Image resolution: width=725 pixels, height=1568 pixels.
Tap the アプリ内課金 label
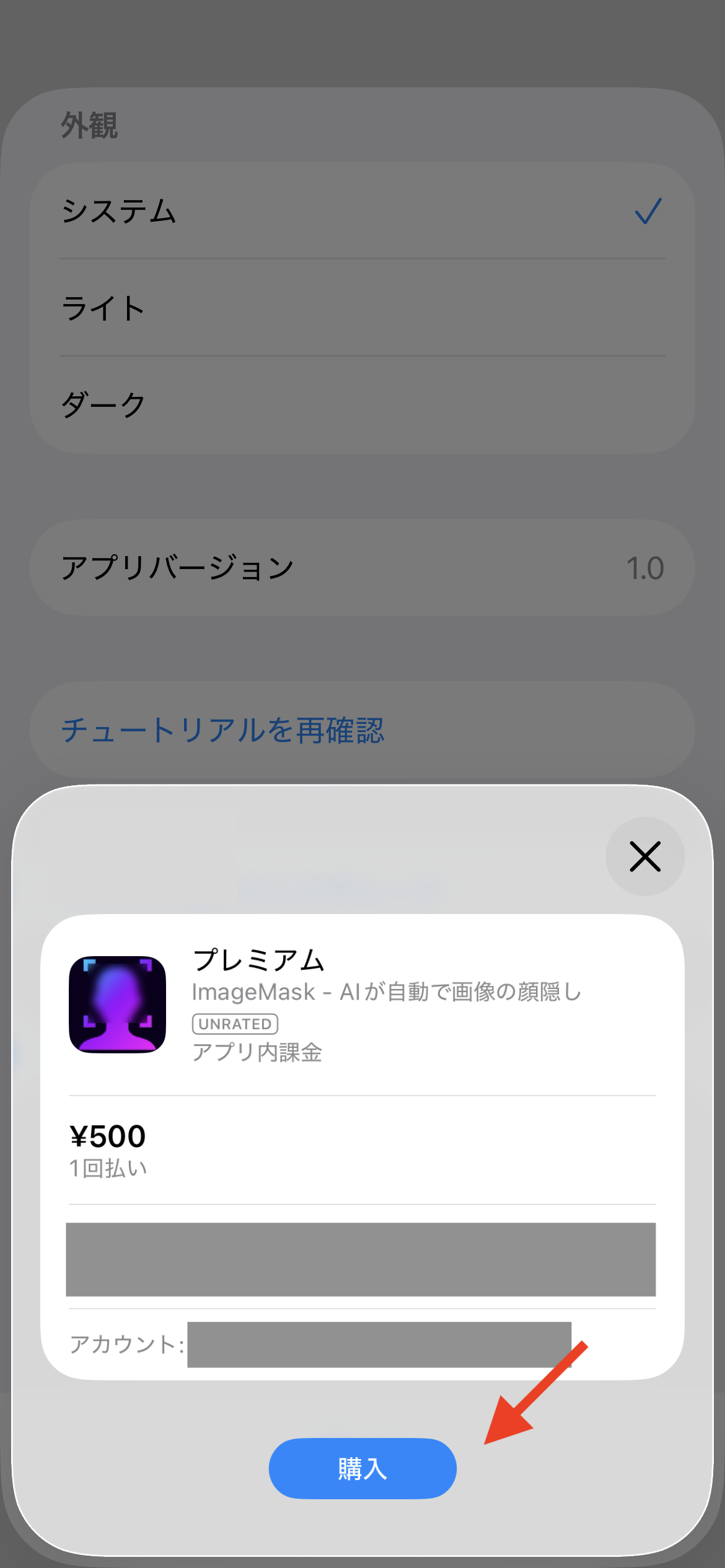click(258, 1051)
